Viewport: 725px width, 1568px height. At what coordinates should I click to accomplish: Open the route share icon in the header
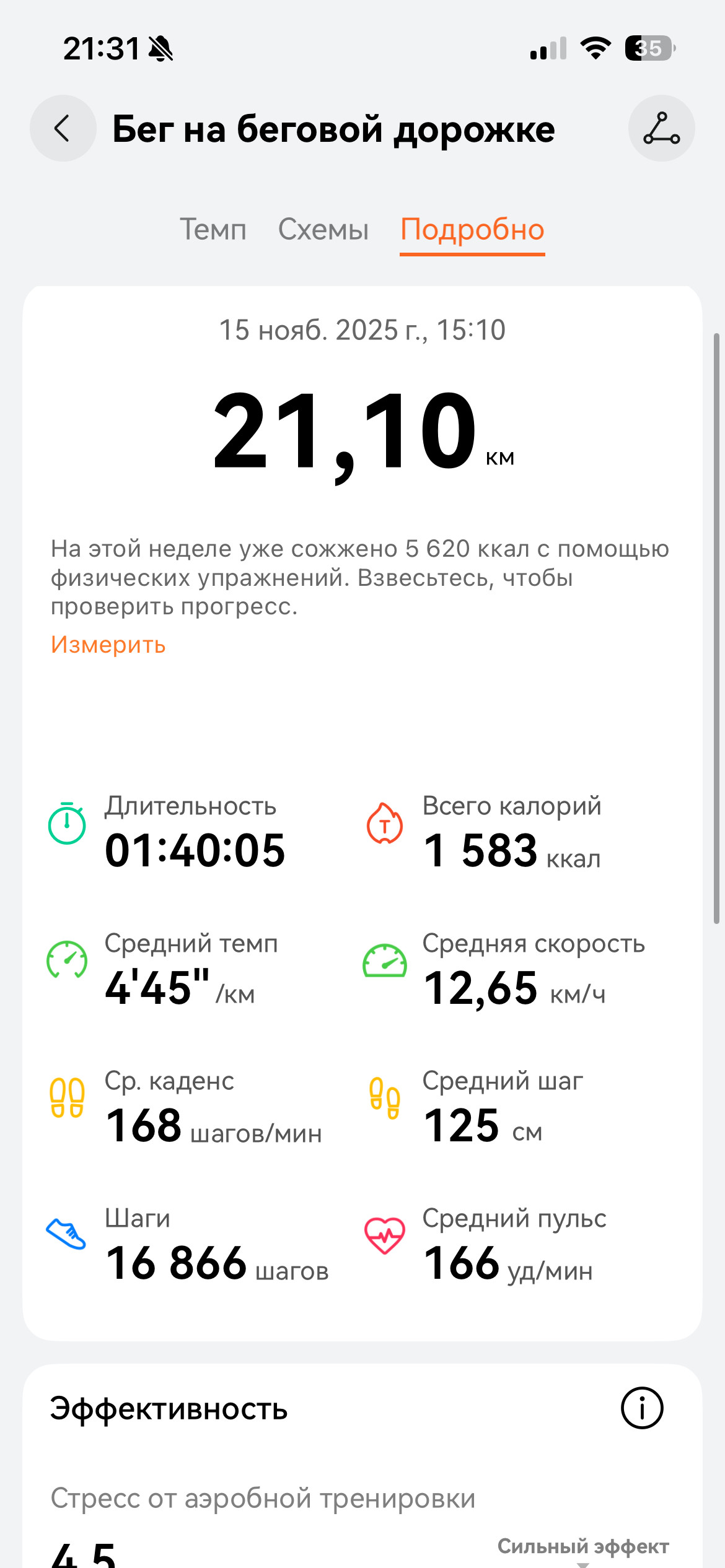(661, 128)
